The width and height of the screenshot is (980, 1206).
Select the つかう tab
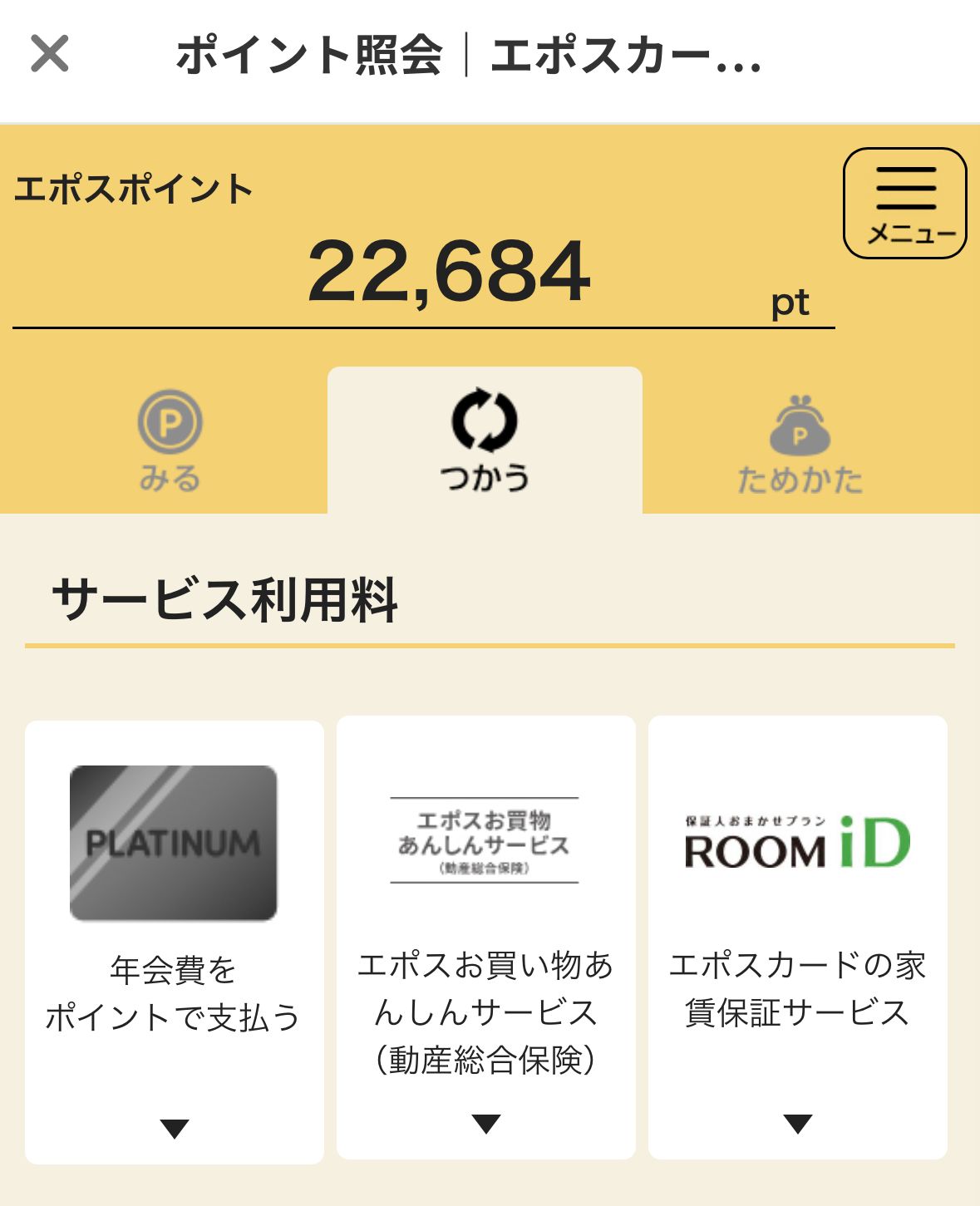pos(485,441)
